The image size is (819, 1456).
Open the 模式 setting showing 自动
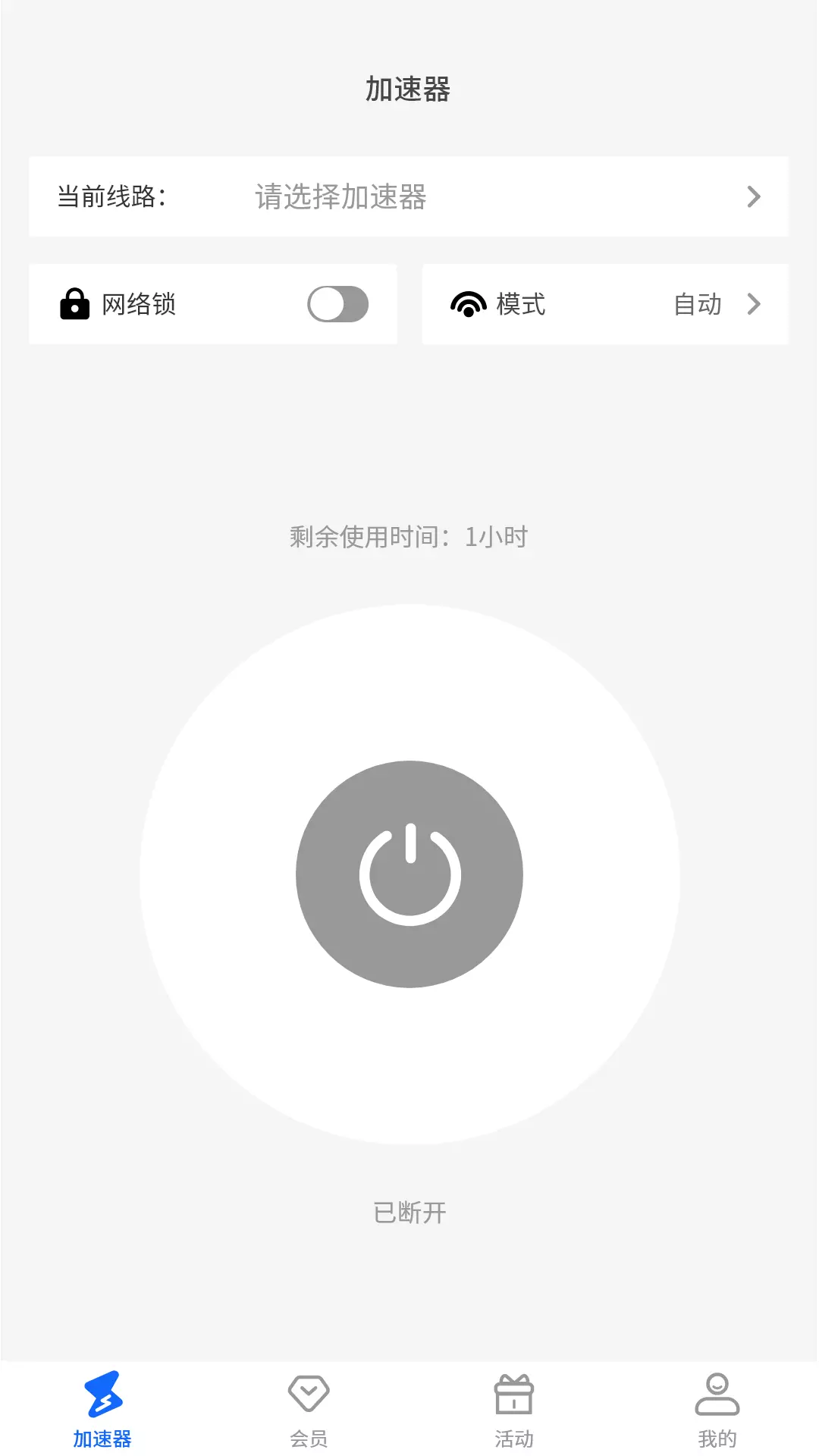pyautogui.click(x=605, y=304)
